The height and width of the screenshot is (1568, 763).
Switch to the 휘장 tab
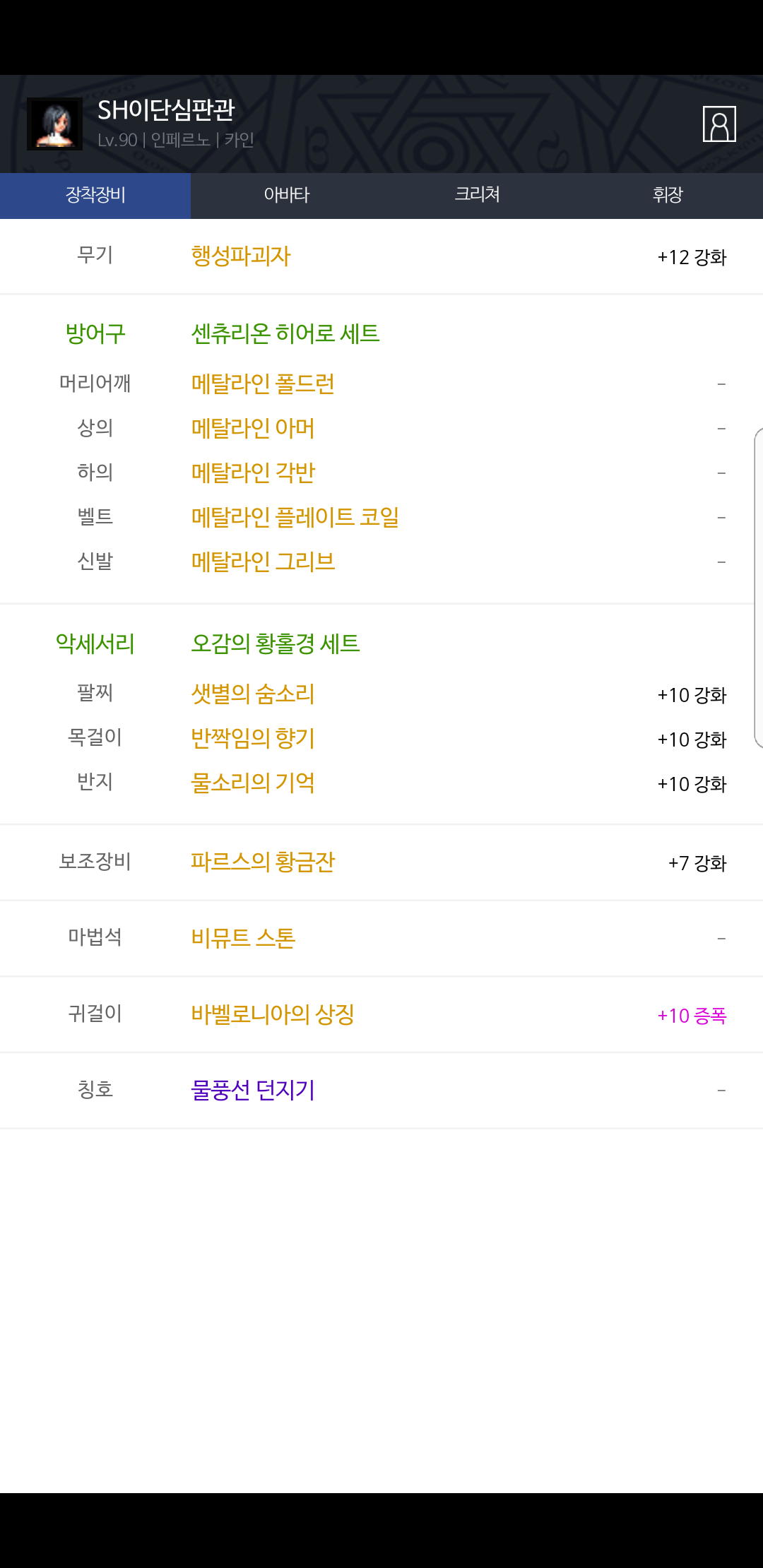pos(668,196)
